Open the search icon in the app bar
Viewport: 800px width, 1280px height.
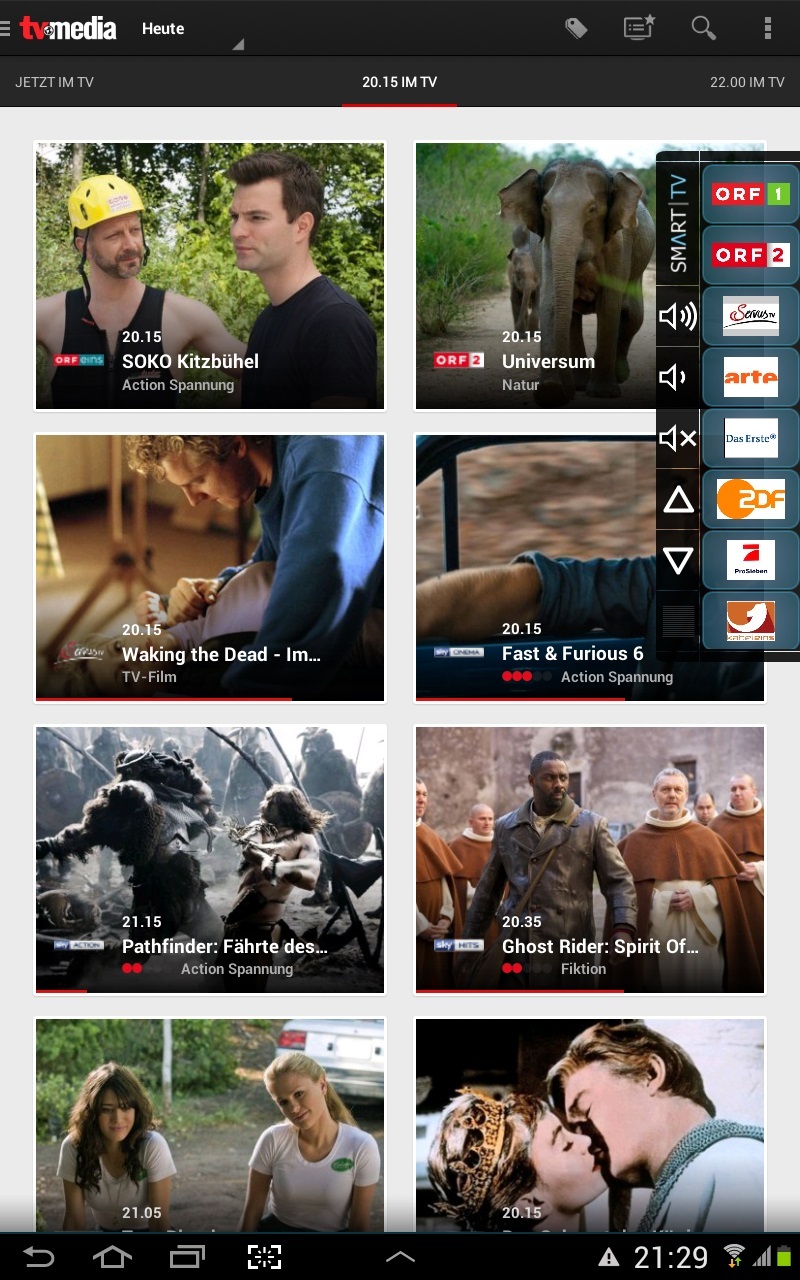(704, 28)
